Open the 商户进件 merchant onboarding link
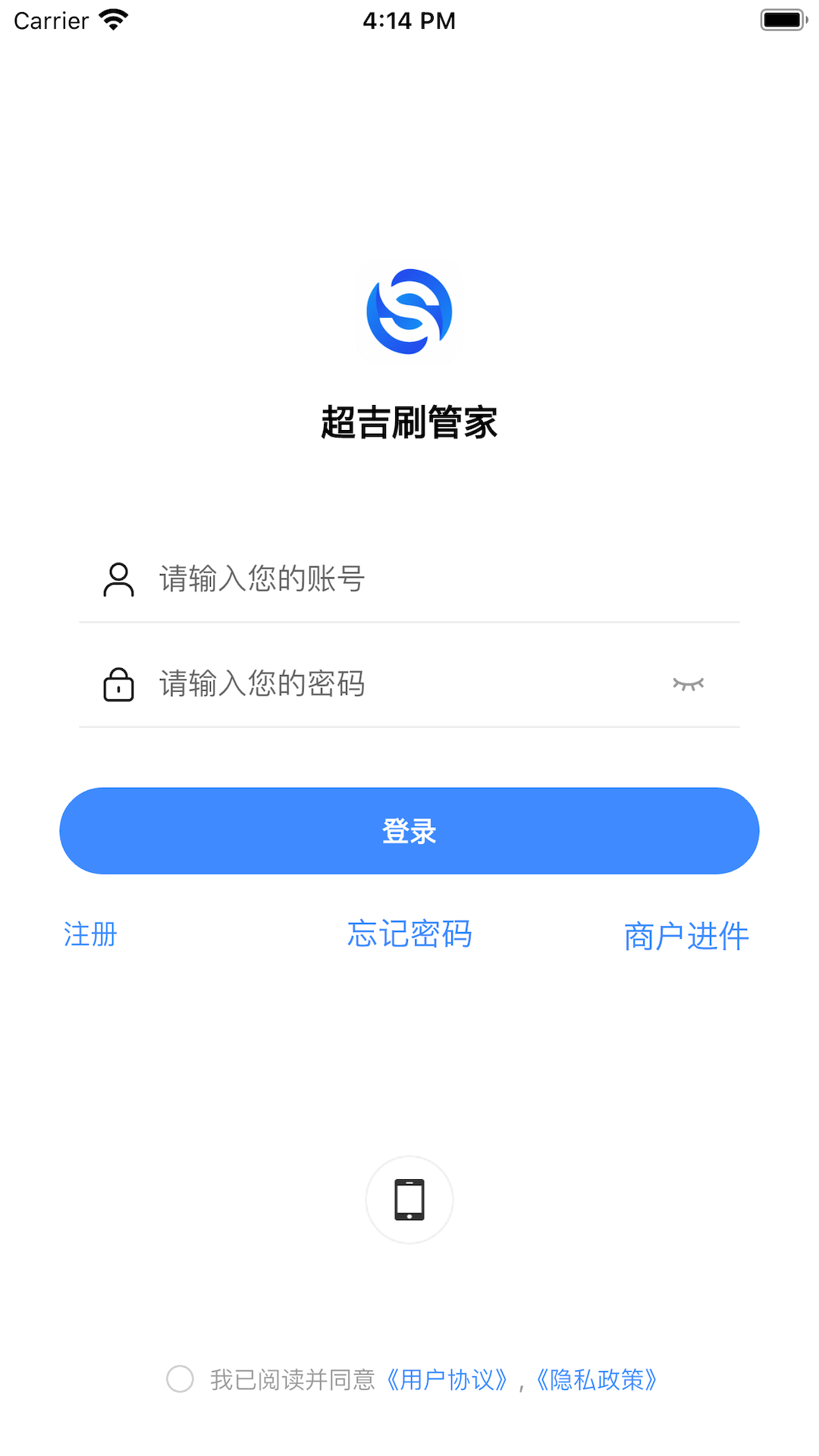This screenshot has height=1456, width=819. tap(685, 934)
